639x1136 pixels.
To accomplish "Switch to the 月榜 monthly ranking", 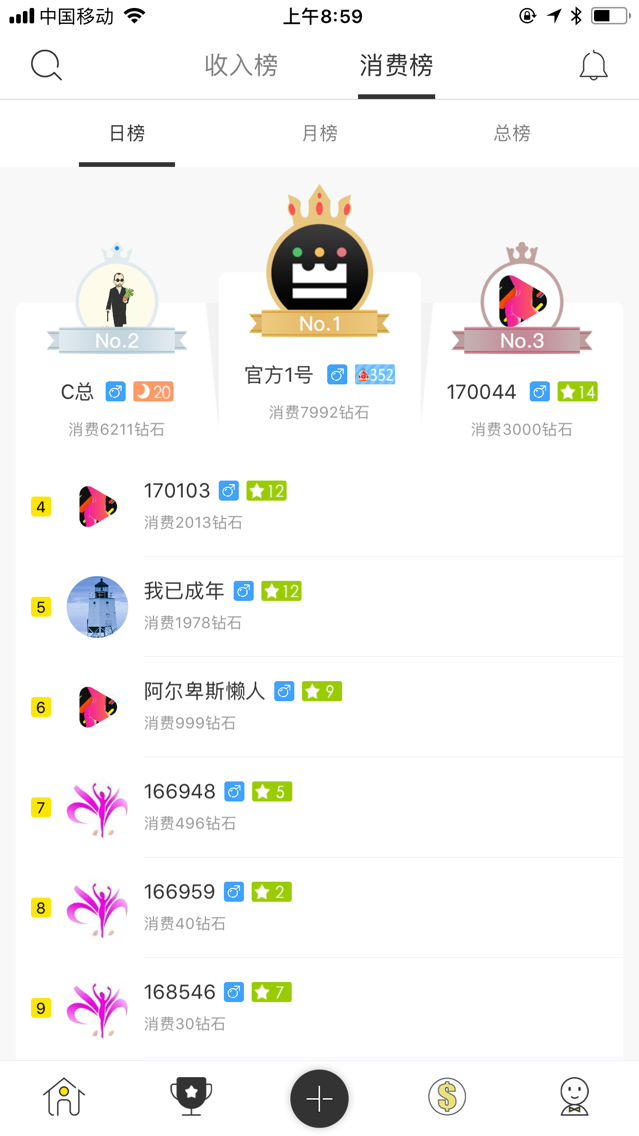I will [x=320, y=134].
